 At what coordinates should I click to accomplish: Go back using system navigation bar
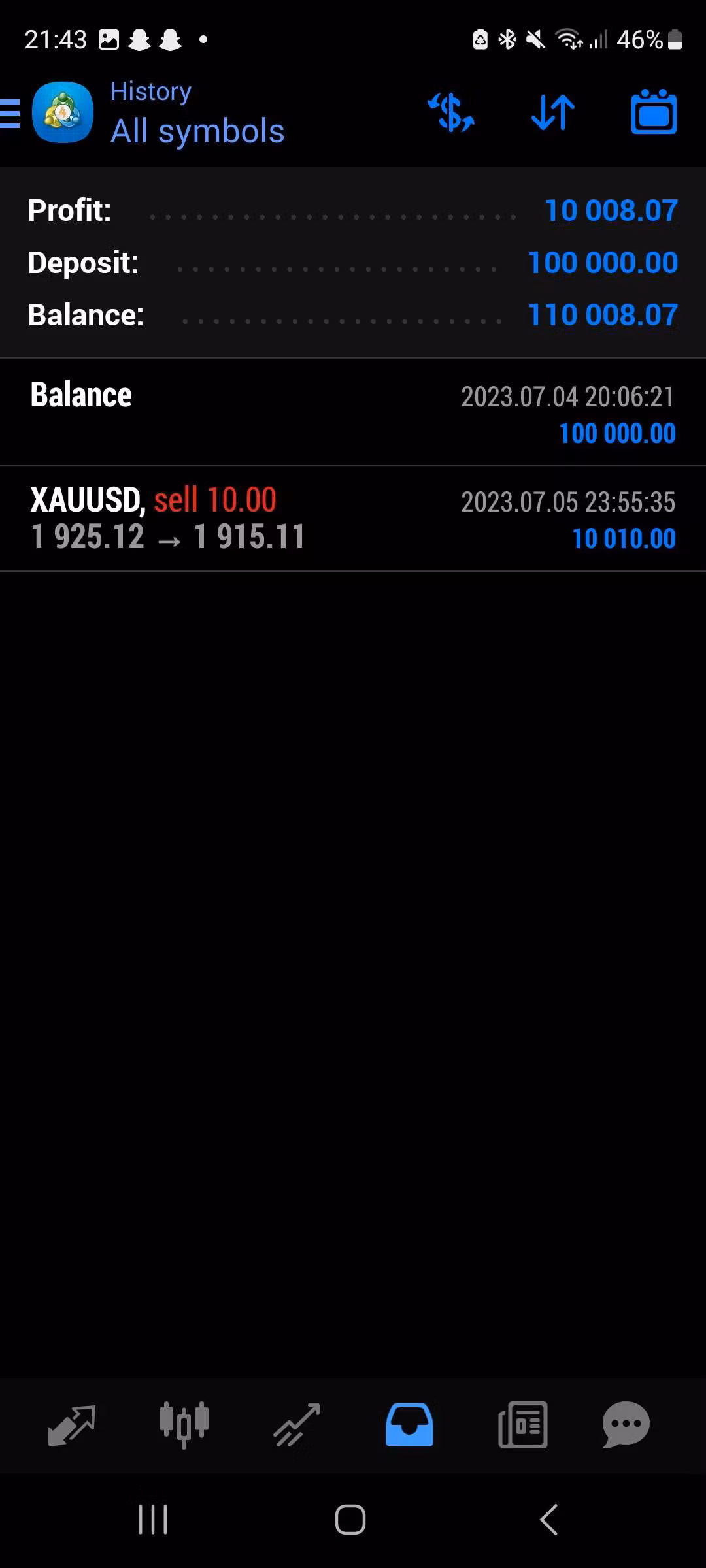[x=549, y=1520]
